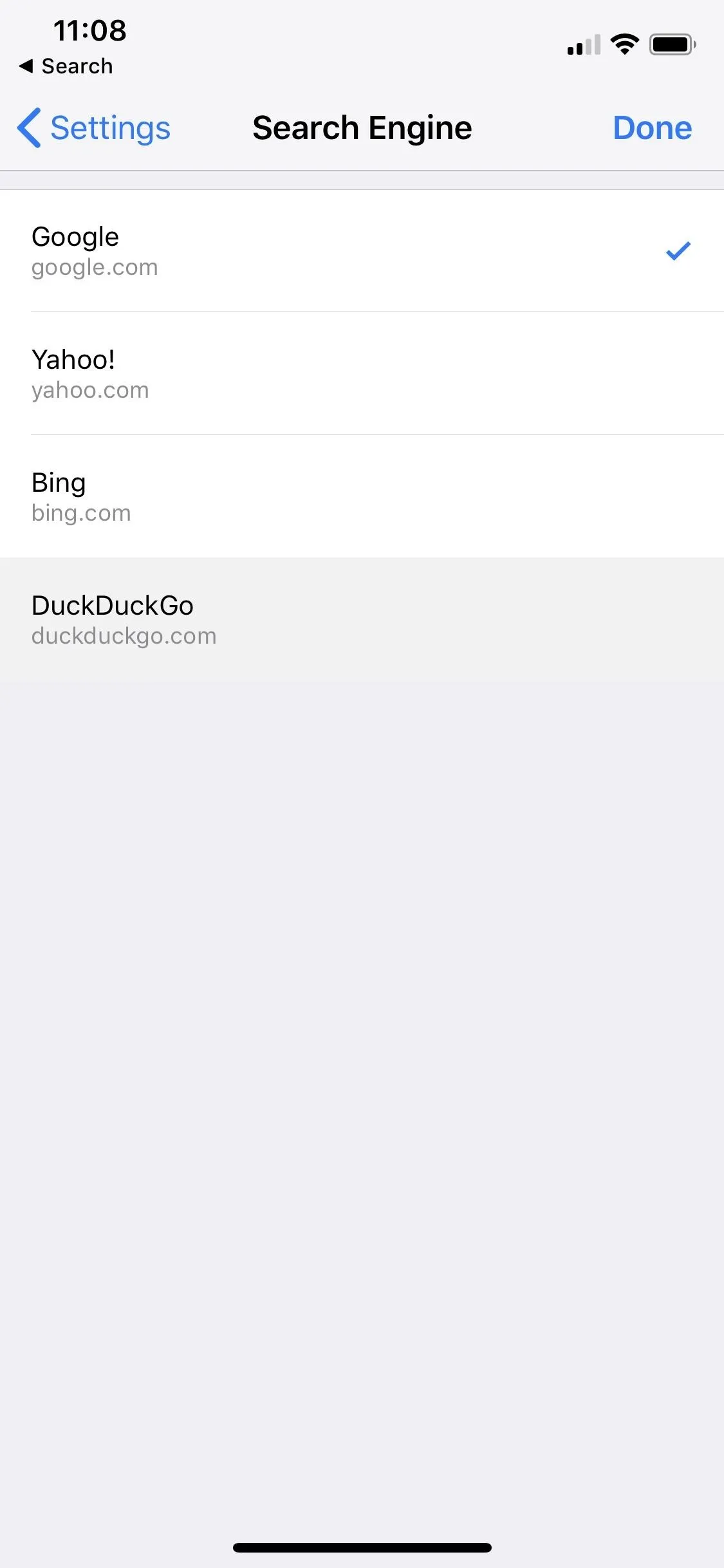The height and width of the screenshot is (1568, 724).
Task: Go back to Settings
Action: coord(94,127)
